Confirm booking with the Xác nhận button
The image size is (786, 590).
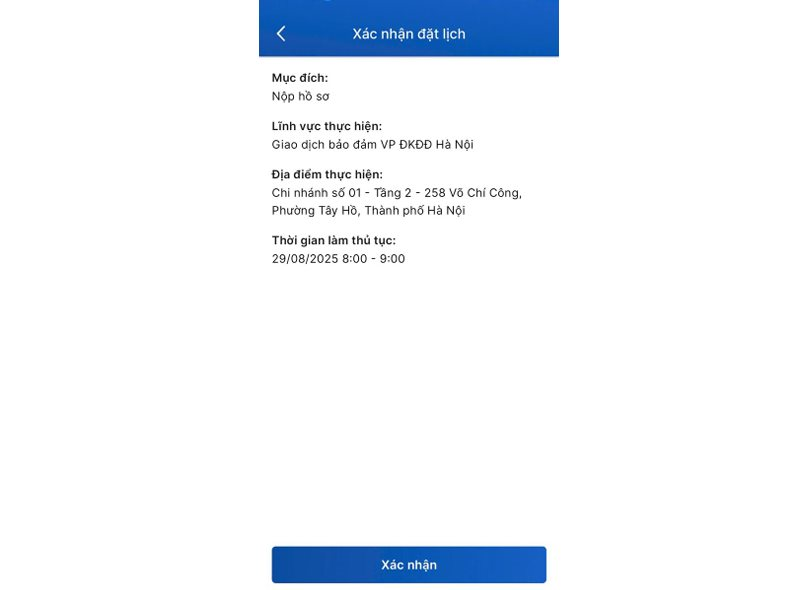pyautogui.click(x=408, y=564)
